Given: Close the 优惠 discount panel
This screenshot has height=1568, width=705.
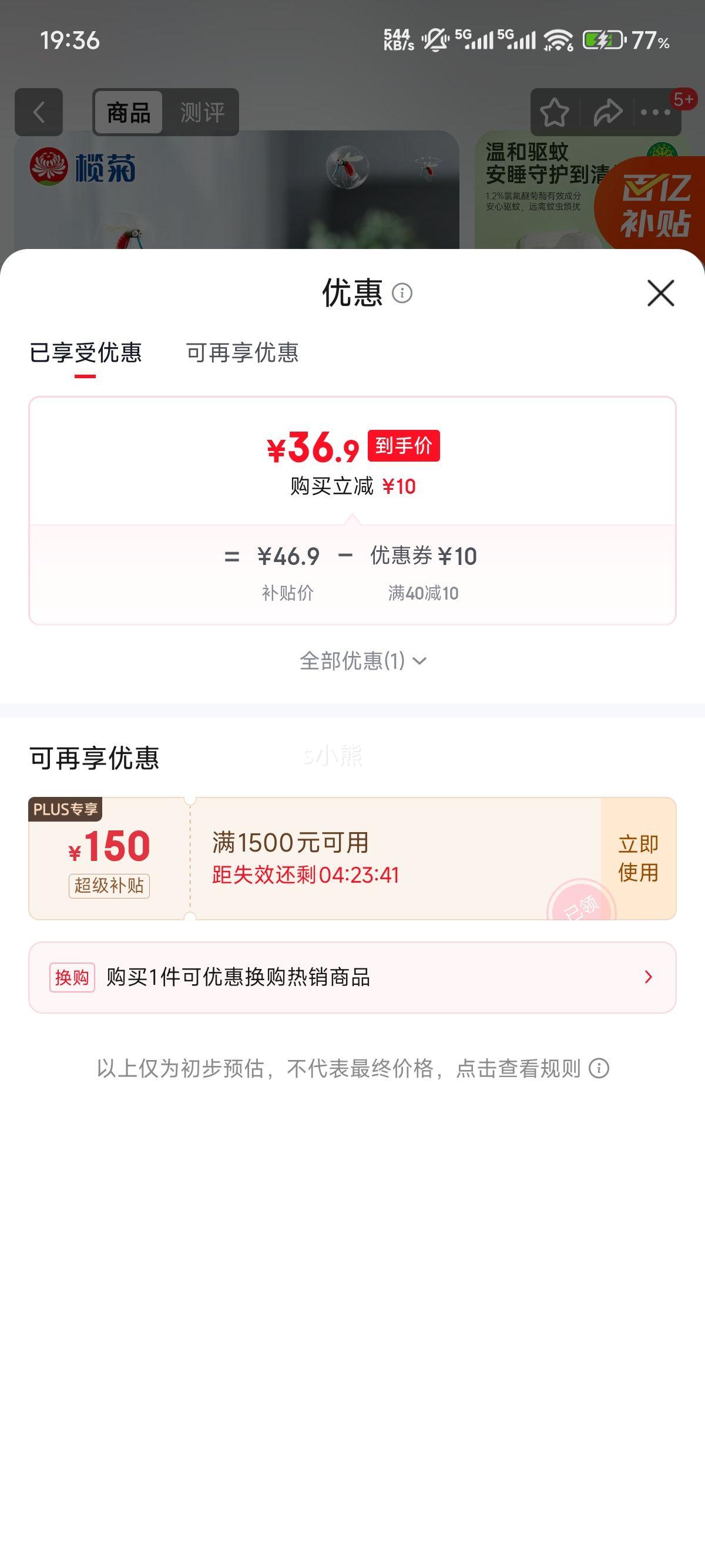Looking at the screenshot, I should [662, 294].
